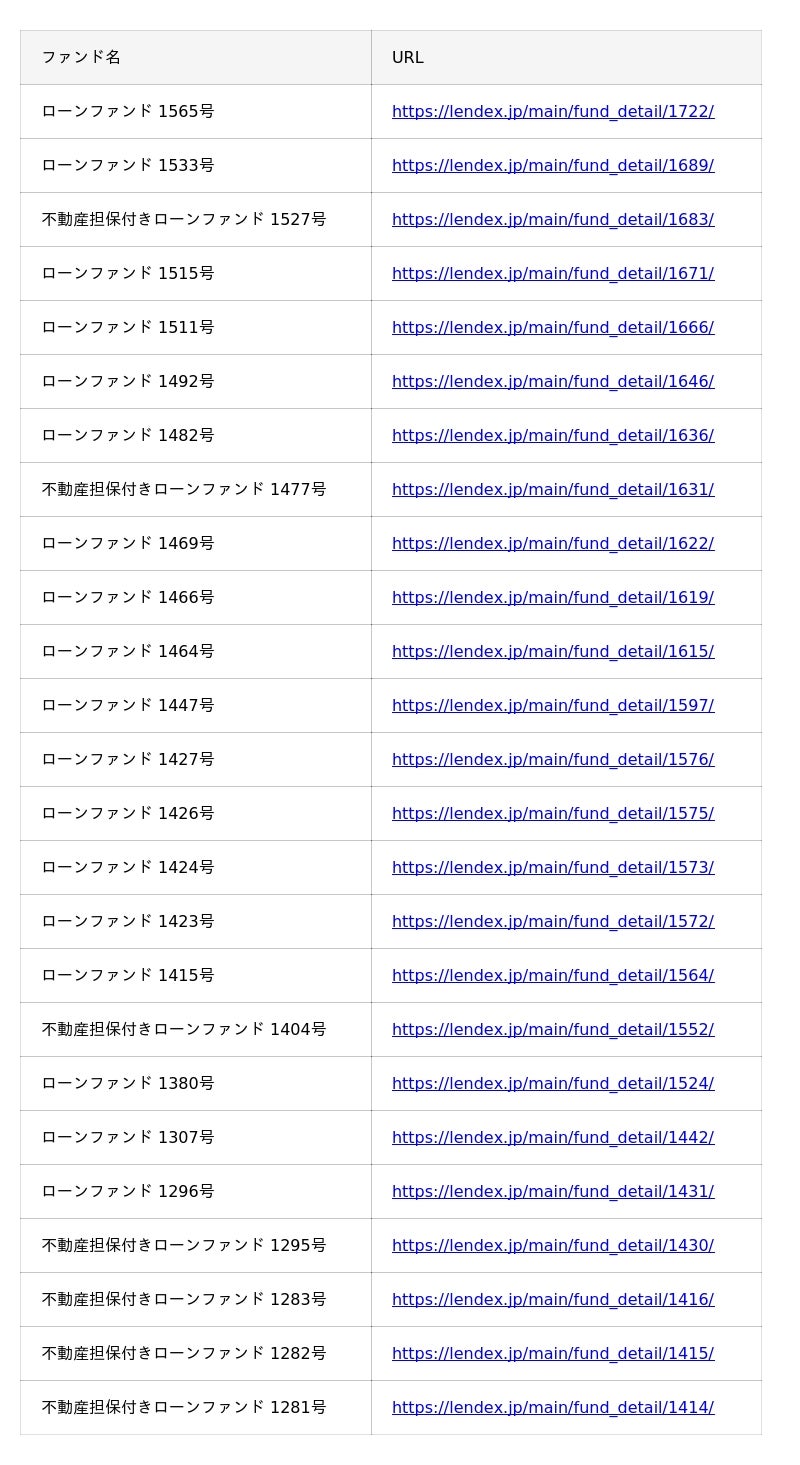
Task: Open the fund_detail/1722 link for ローンファンド 1565号
Action: tap(552, 112)
